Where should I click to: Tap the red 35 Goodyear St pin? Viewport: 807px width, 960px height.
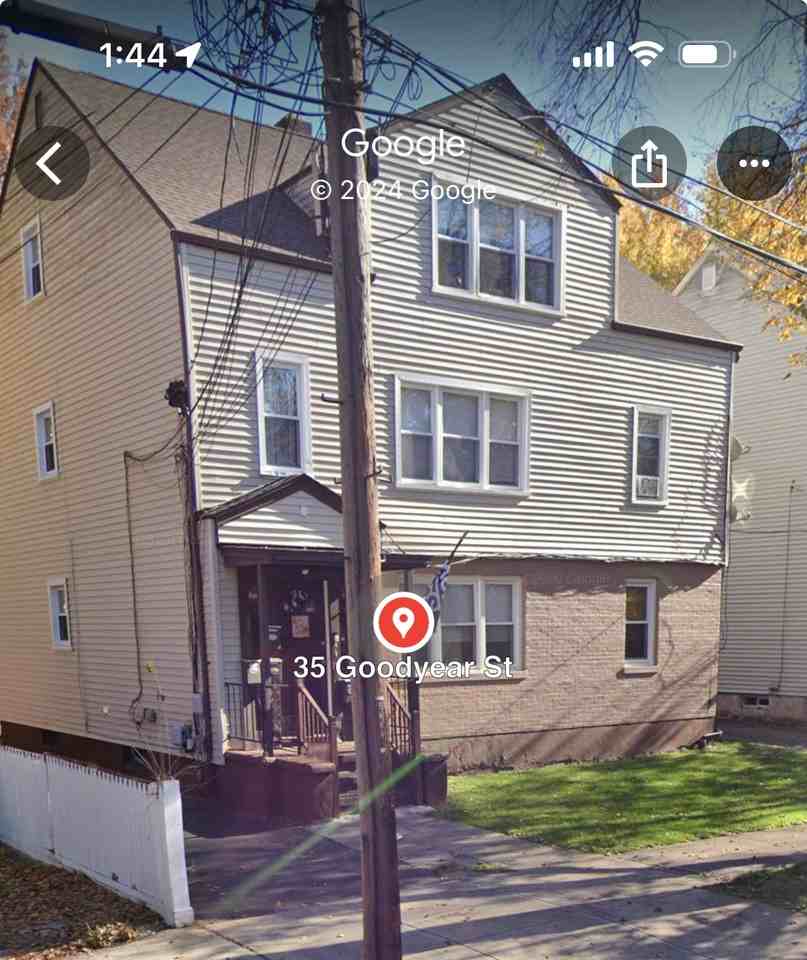tap(403, 622)
